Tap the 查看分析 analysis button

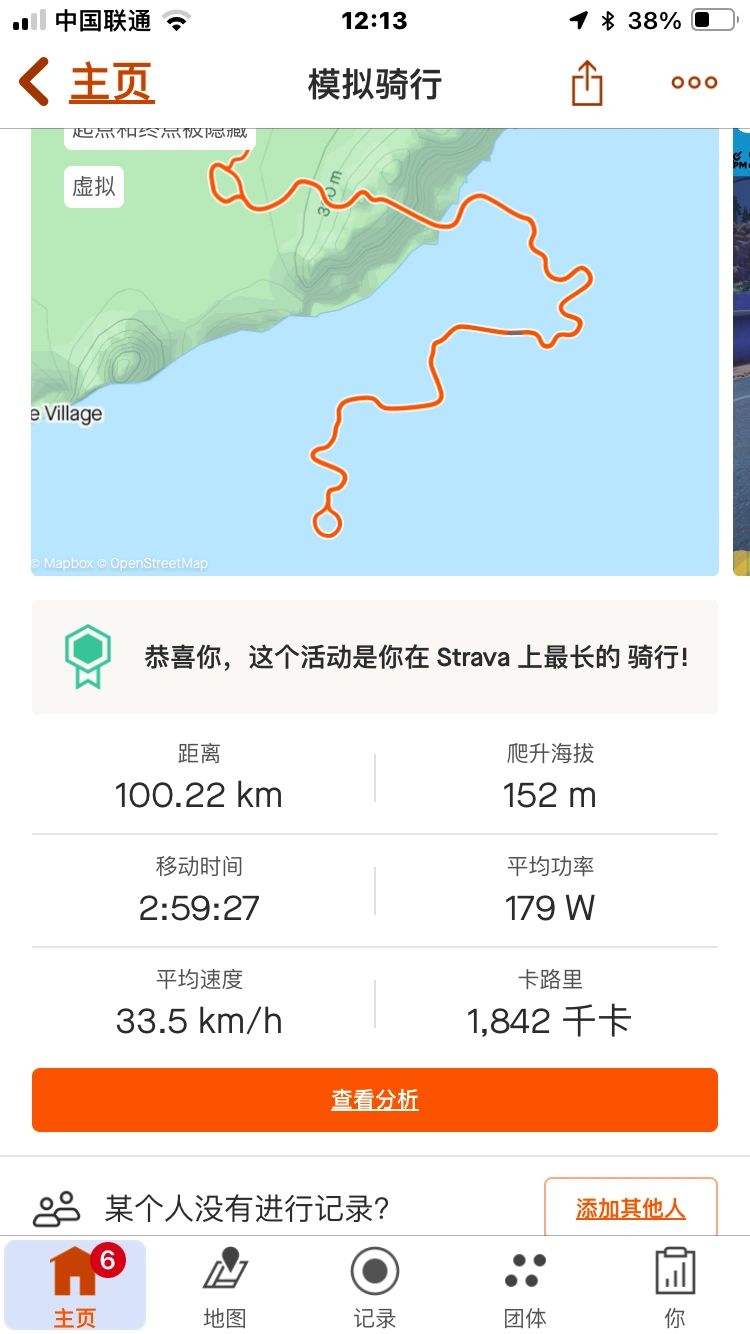[x=375, y=1099]
